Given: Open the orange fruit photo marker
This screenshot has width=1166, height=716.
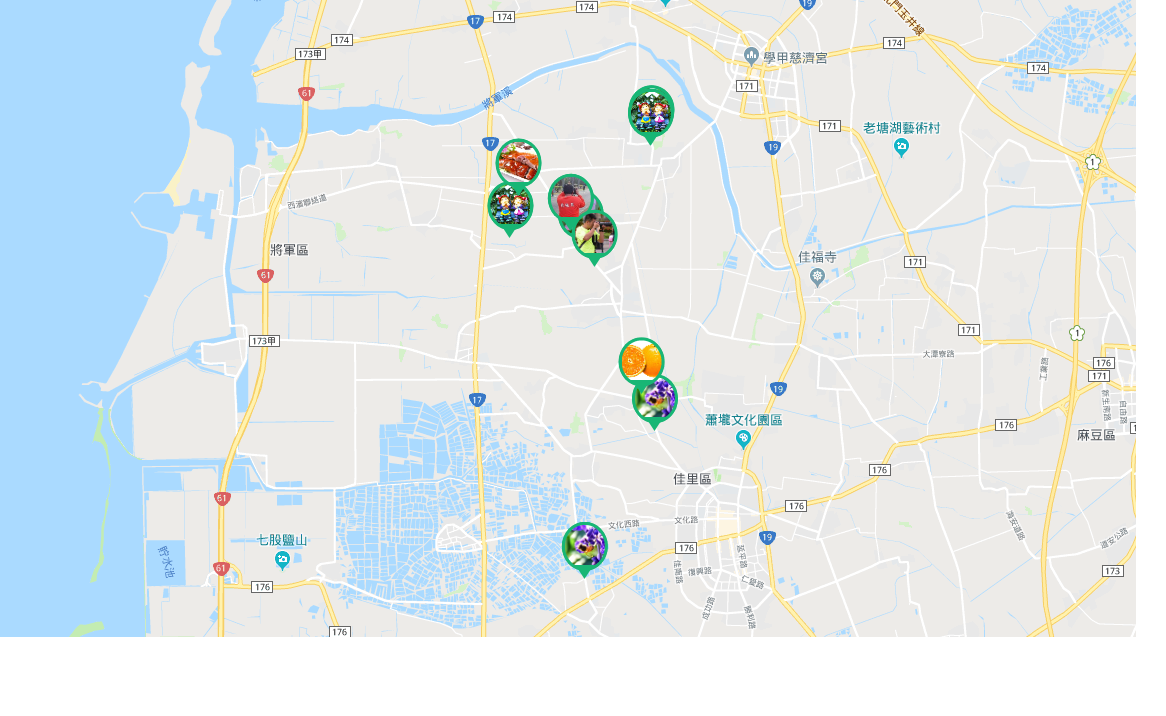Looking at the screenshot, I should [x=641, y=359].
